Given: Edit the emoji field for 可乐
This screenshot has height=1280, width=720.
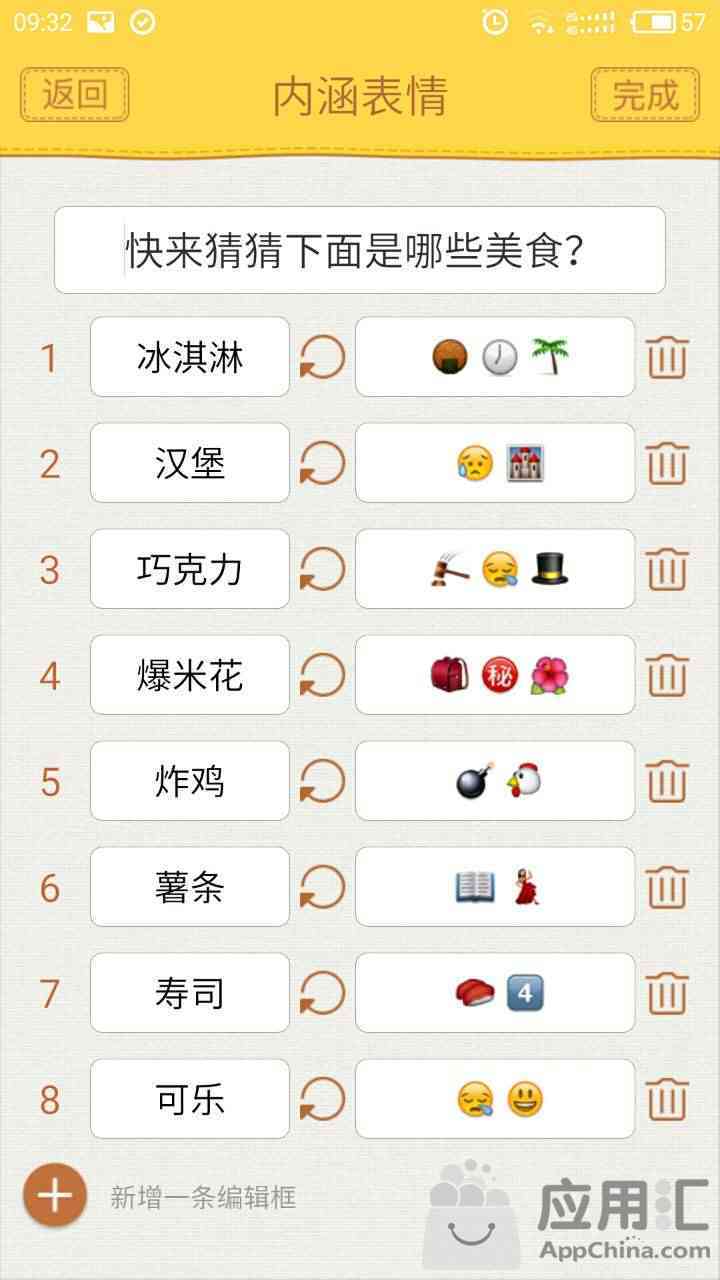Looking at the screenshot, I should click(495, 1099).
